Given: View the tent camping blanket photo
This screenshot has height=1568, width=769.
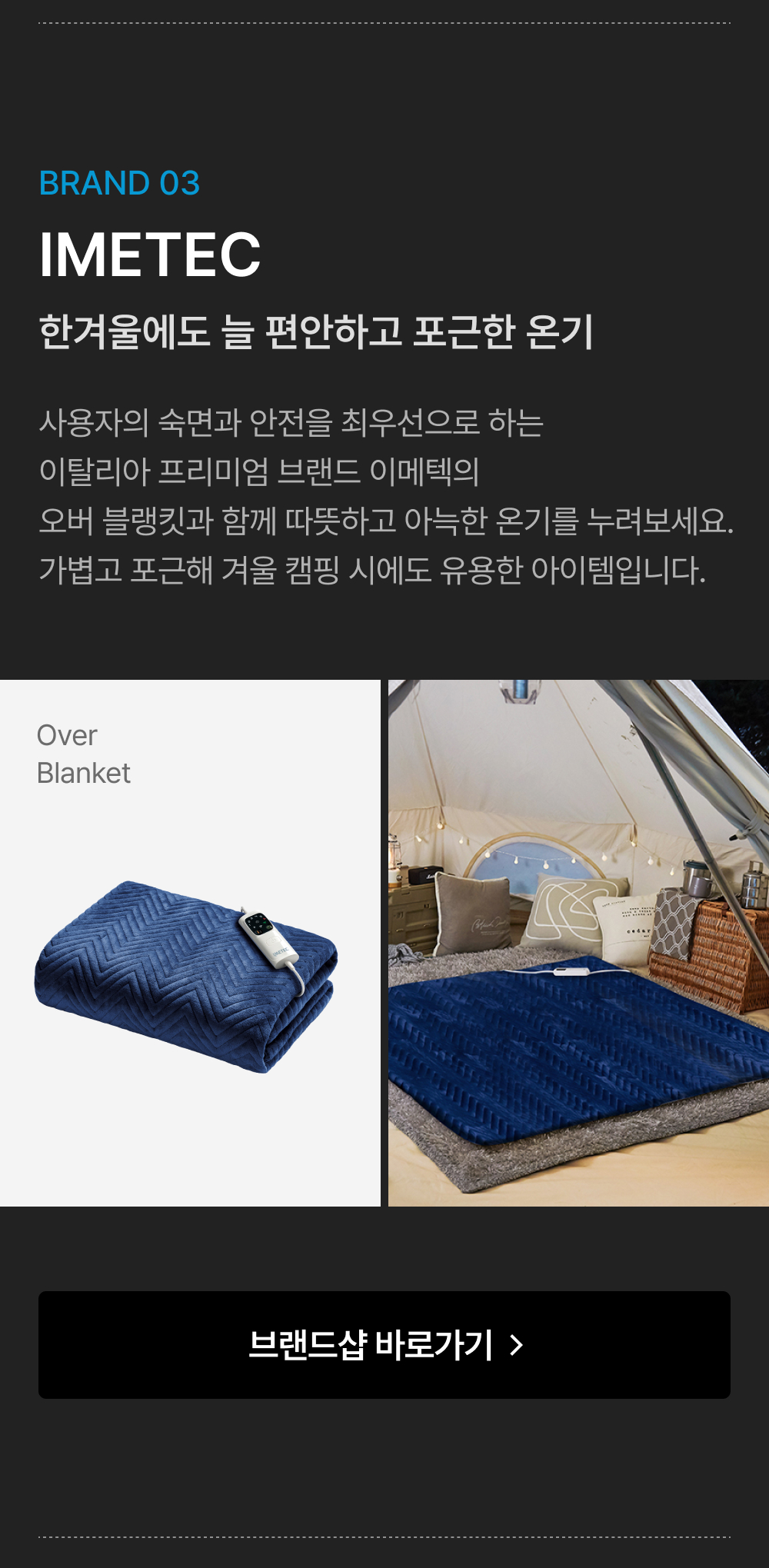Looking at the screenshot, I should [x=578, y=943].
